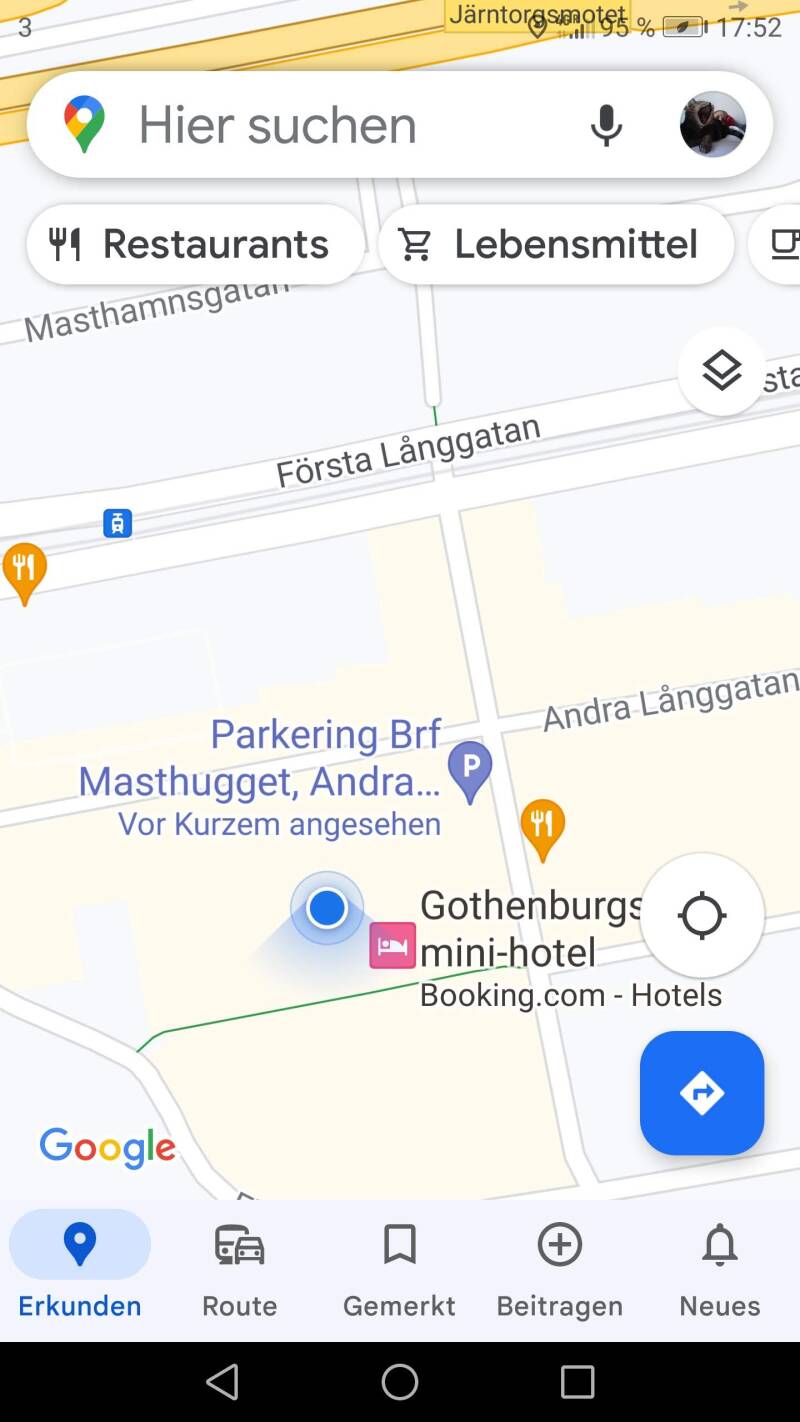This screenshot has height=1422, width=800.
Task: Switch to the Neues tab
Action: coord(719,1265)
